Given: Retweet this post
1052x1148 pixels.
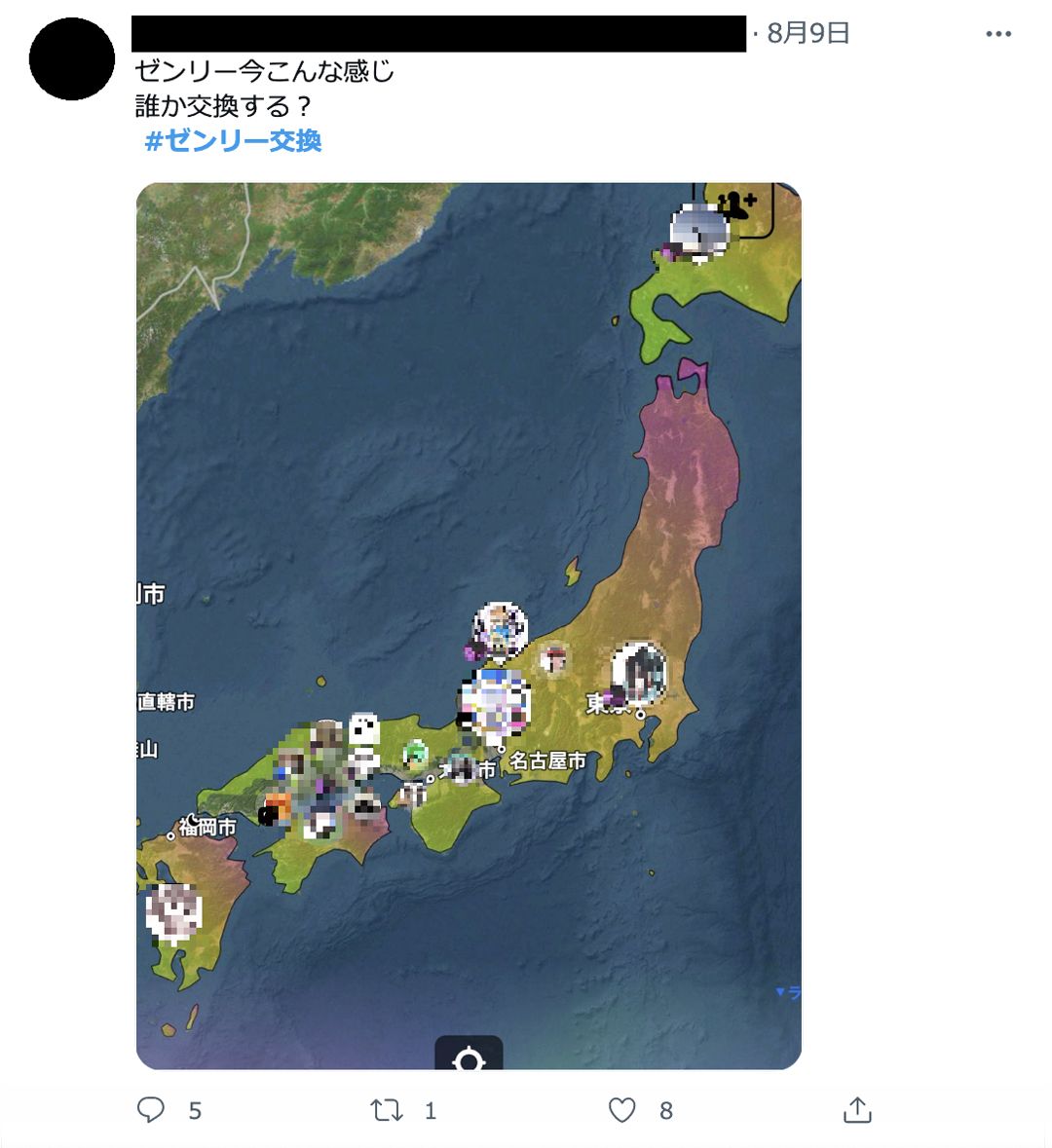Looking at the screenshot, I should click(x=388, y=1110).
